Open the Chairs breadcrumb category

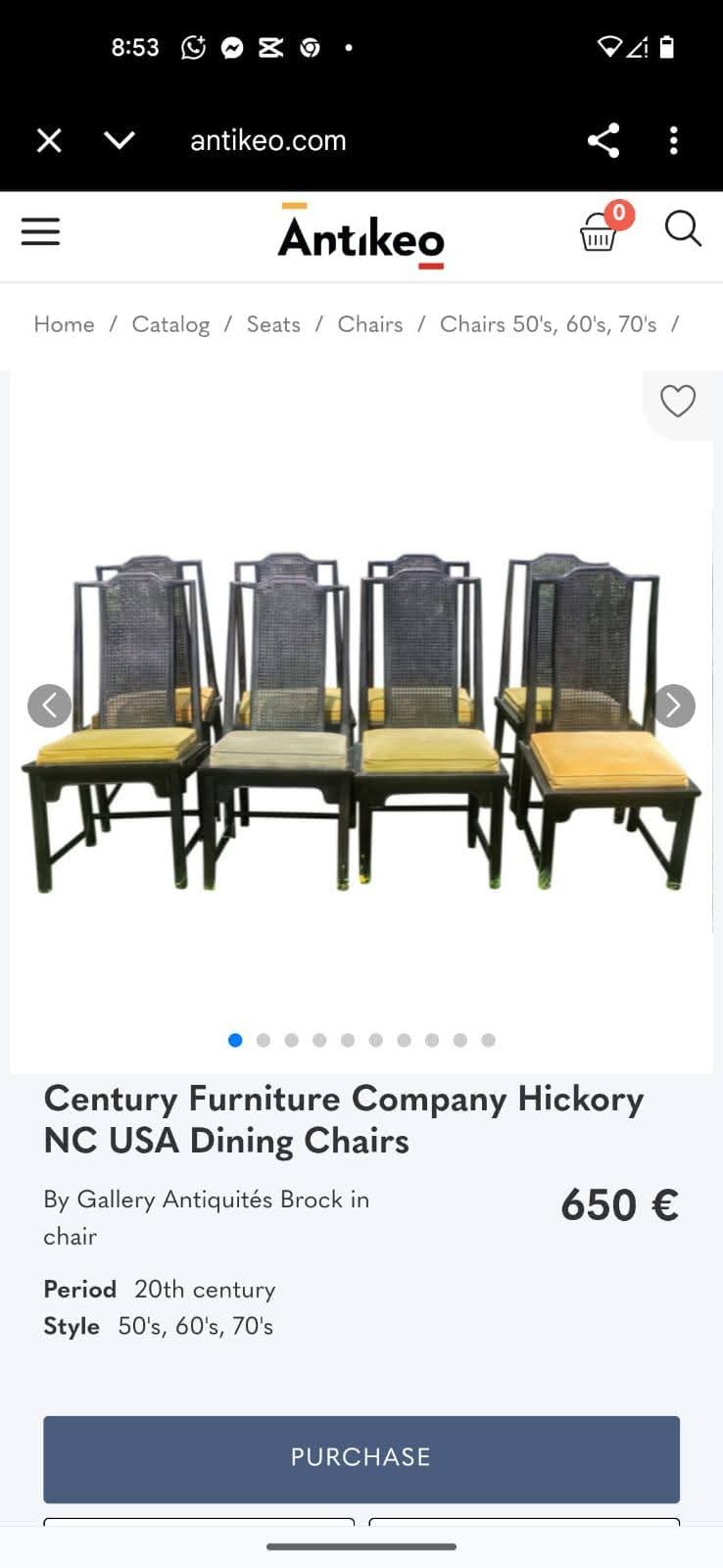click(x=370, y=323)
